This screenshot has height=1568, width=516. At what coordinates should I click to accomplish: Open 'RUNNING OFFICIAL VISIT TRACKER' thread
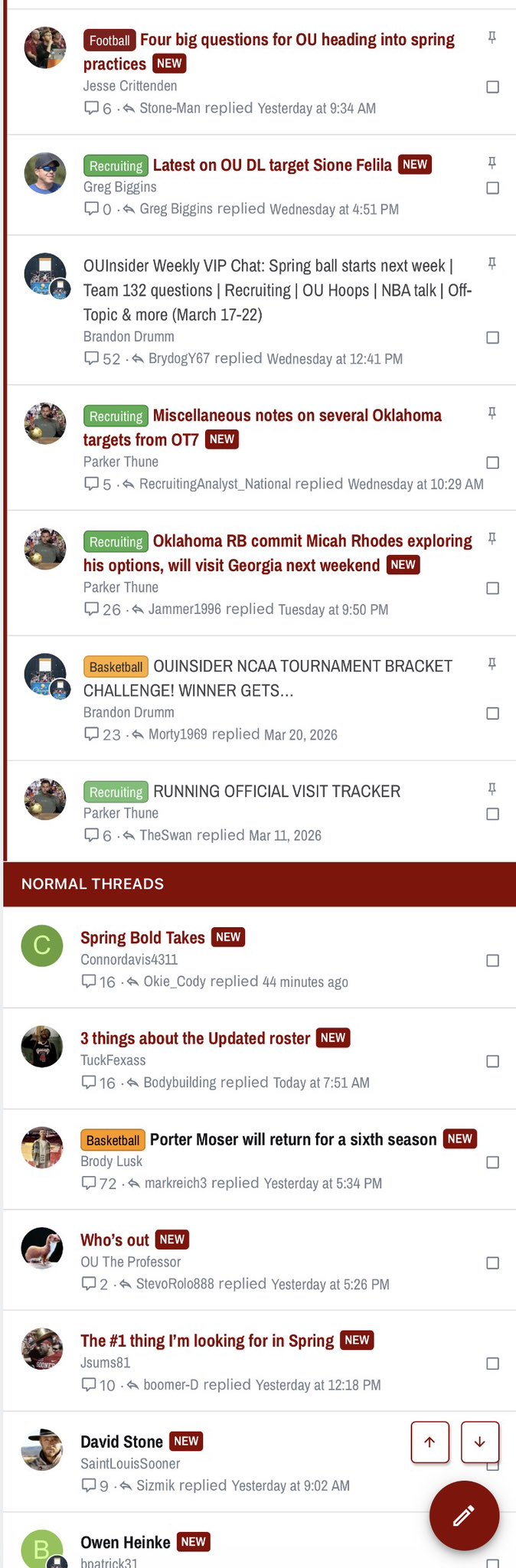pyautogui.click(x=276, y=792)
